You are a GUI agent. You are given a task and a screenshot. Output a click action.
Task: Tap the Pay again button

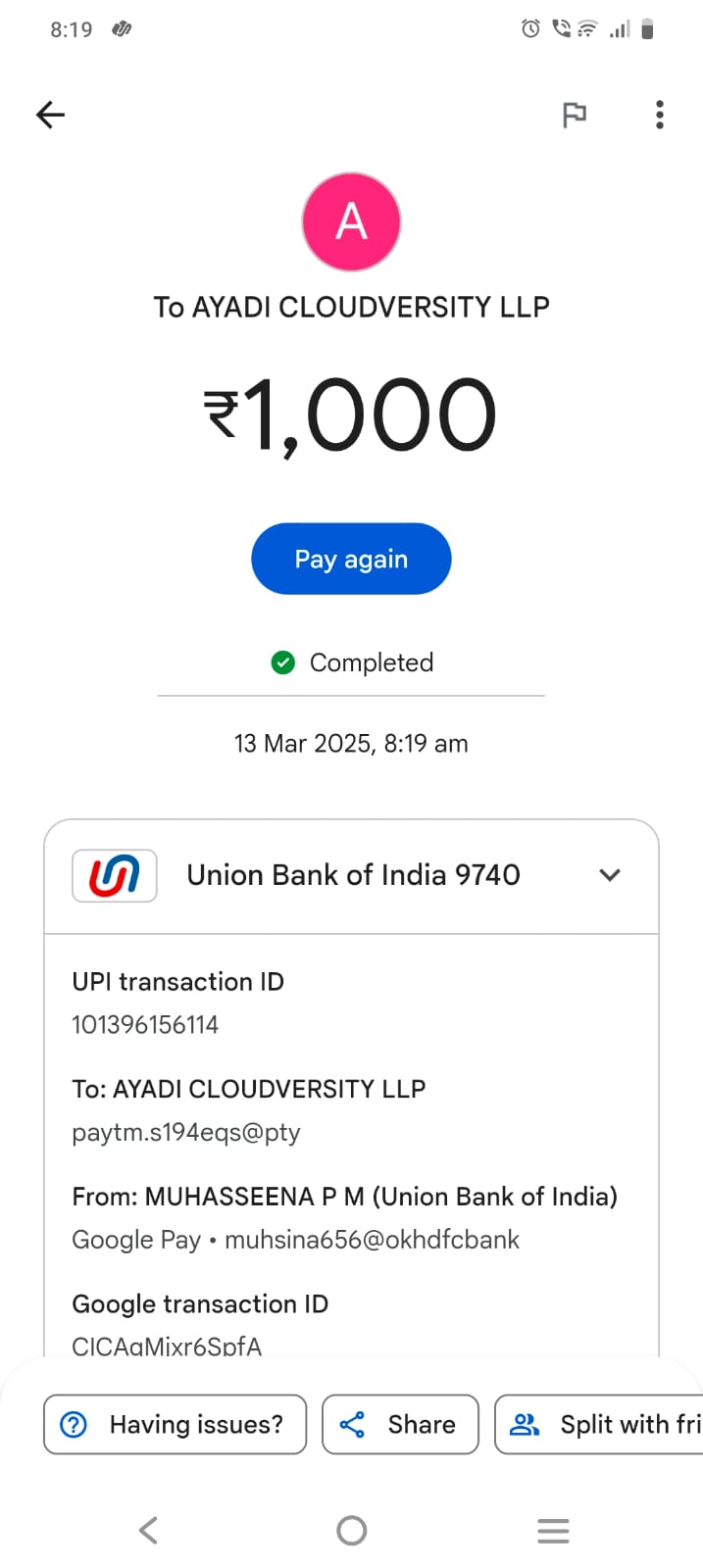351,559
